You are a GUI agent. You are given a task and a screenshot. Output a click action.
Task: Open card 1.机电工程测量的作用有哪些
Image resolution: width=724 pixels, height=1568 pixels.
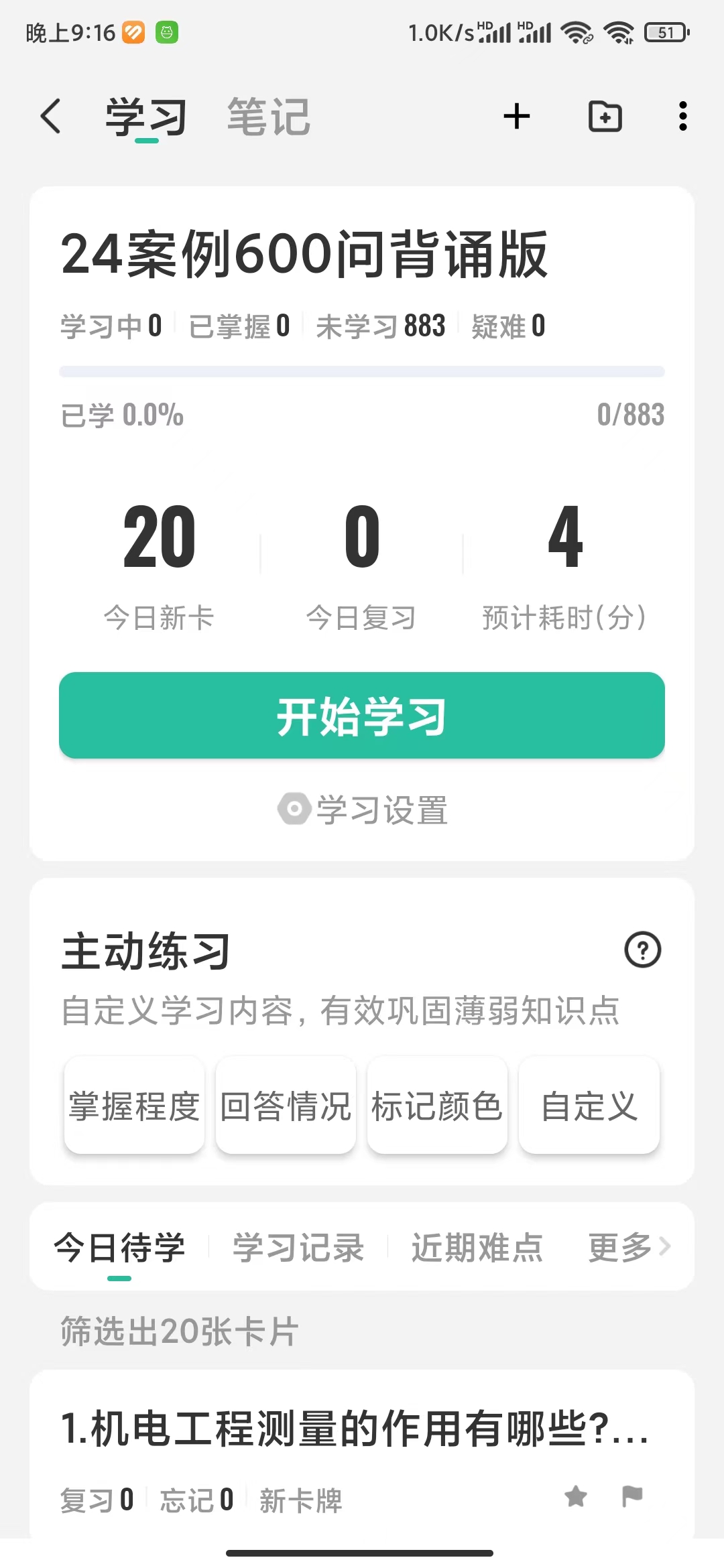(x=355, y=1427)
